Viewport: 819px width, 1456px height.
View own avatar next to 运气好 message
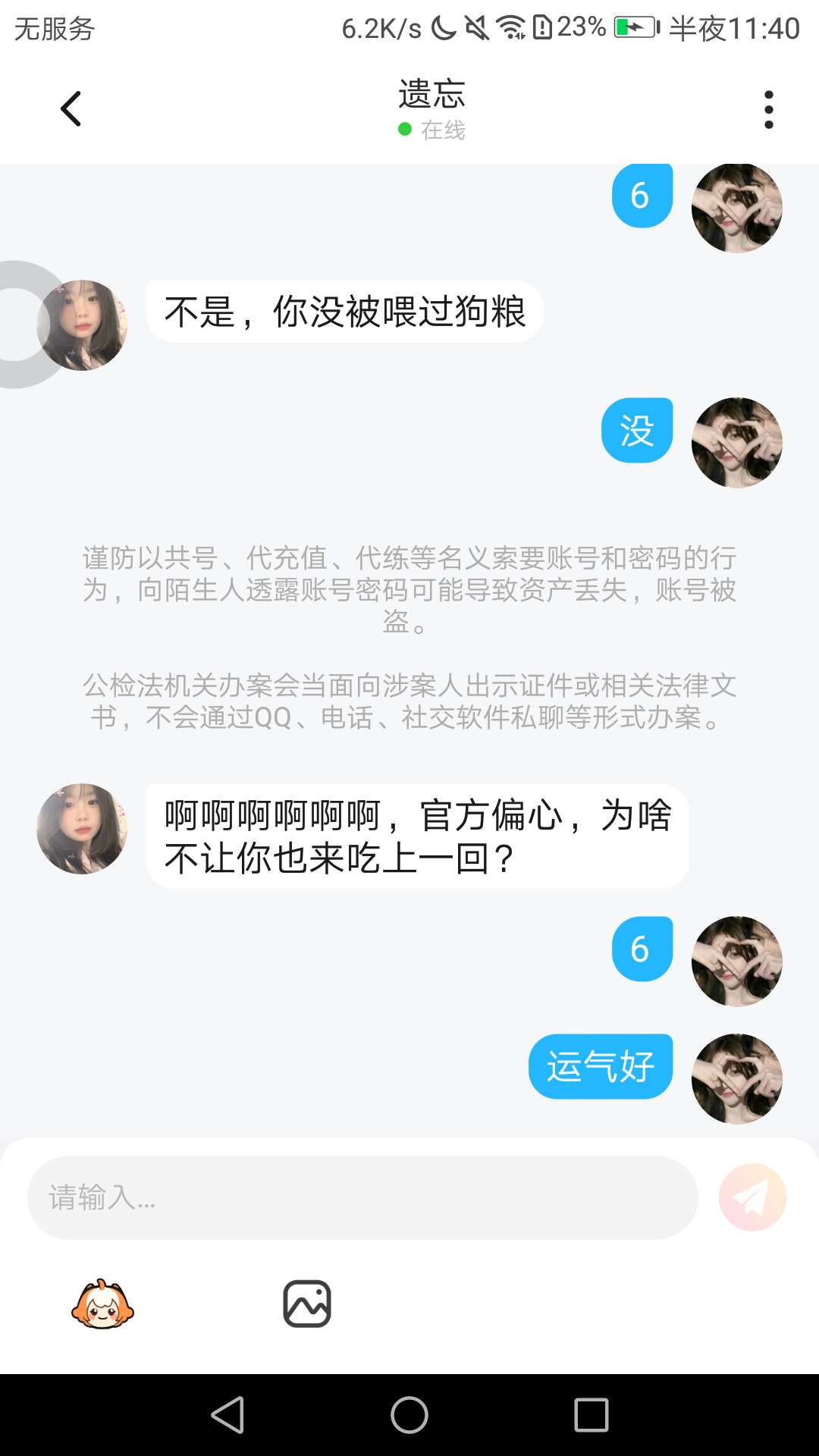point(736,1078)
